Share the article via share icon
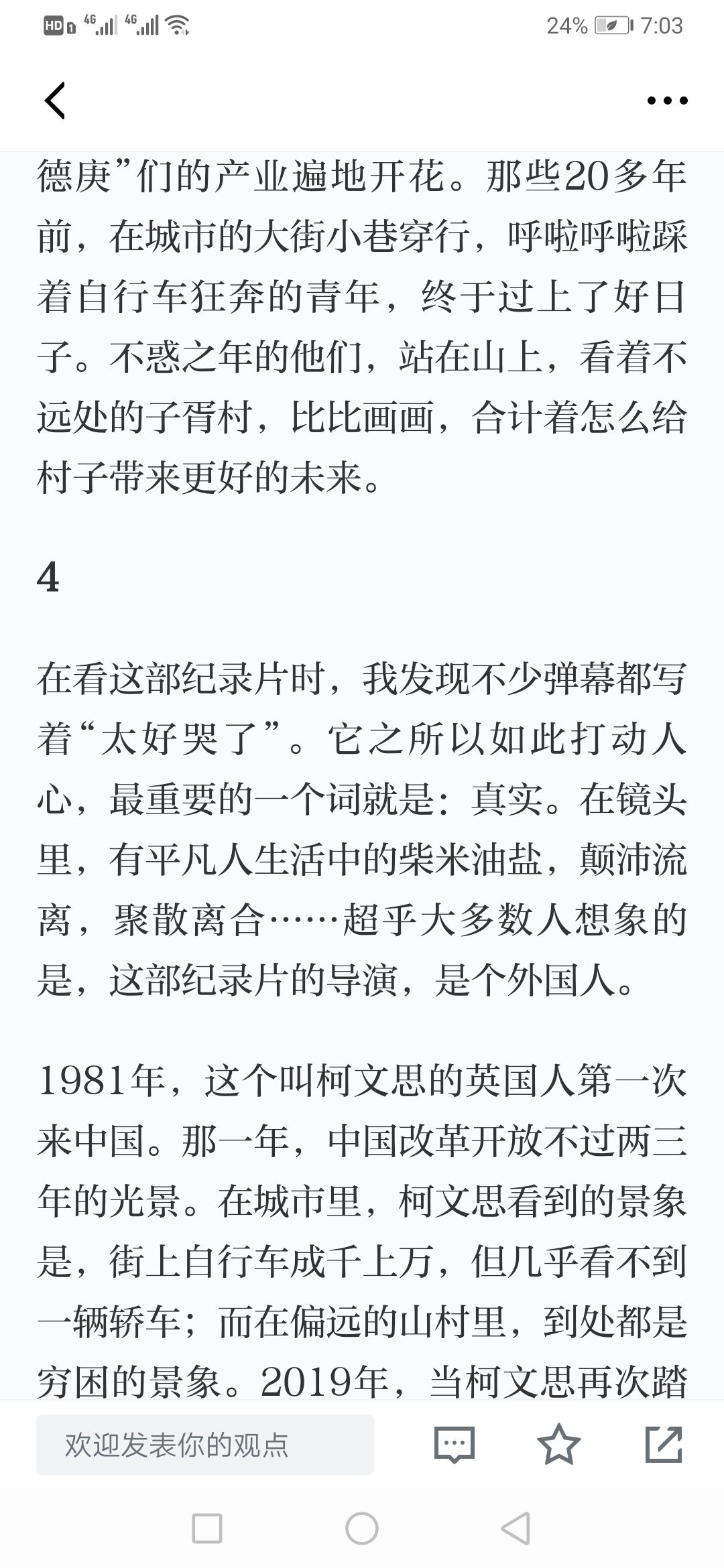The image size is (724, 1568). pos(664,1444)
